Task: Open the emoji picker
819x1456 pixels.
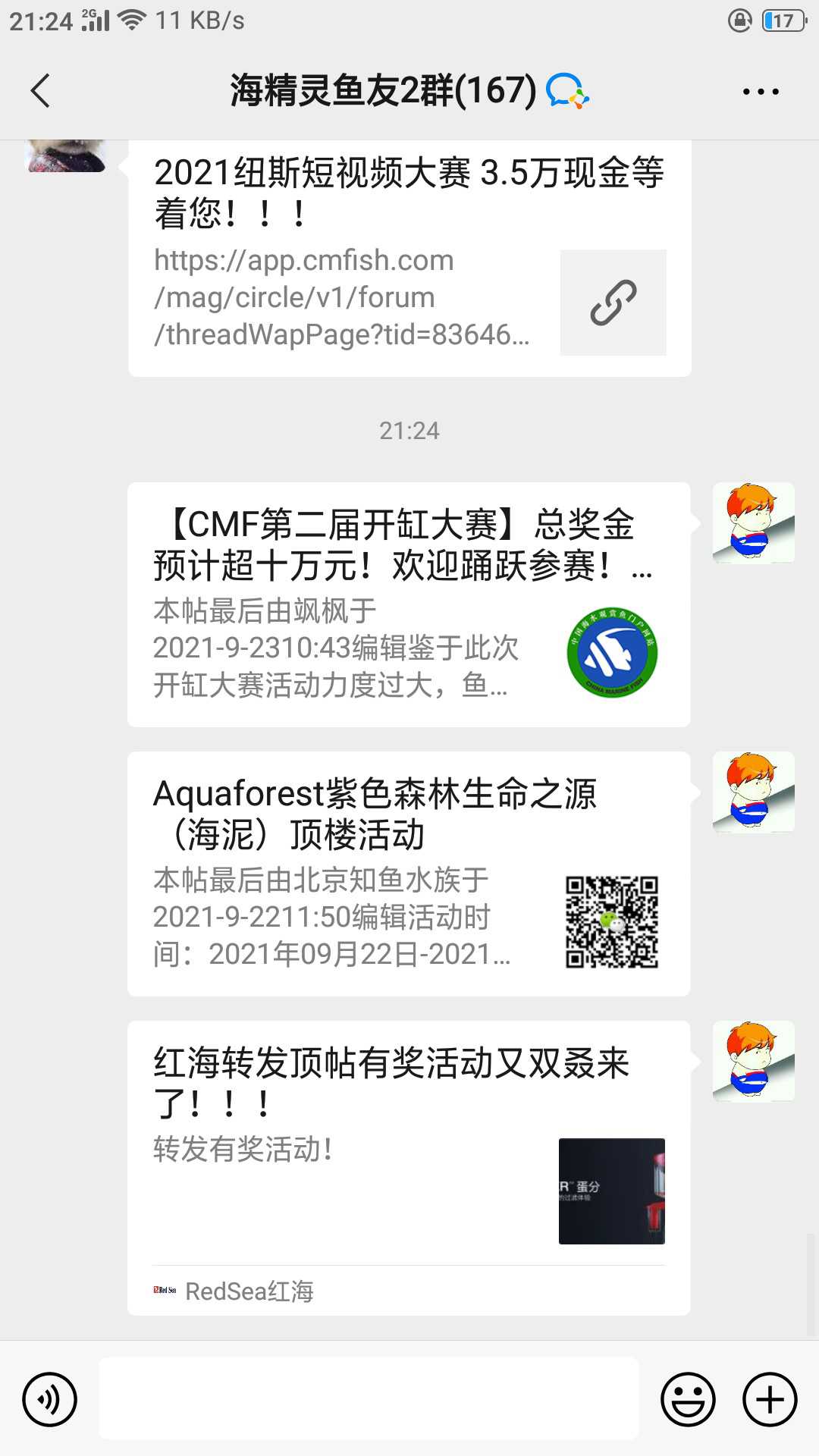Action: pos(688,1399)
